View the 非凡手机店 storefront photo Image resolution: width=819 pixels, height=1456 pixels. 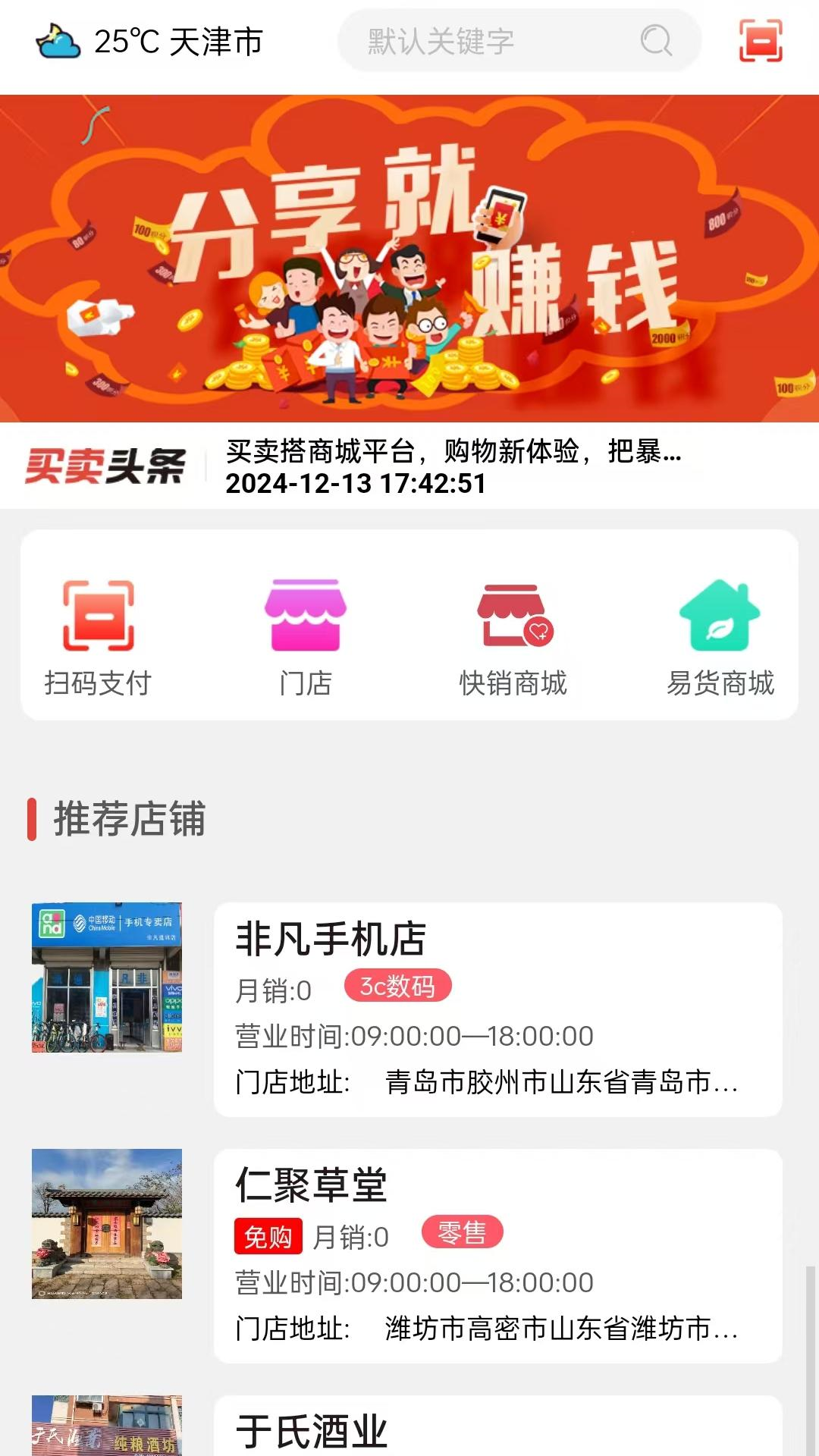point(107,977)
